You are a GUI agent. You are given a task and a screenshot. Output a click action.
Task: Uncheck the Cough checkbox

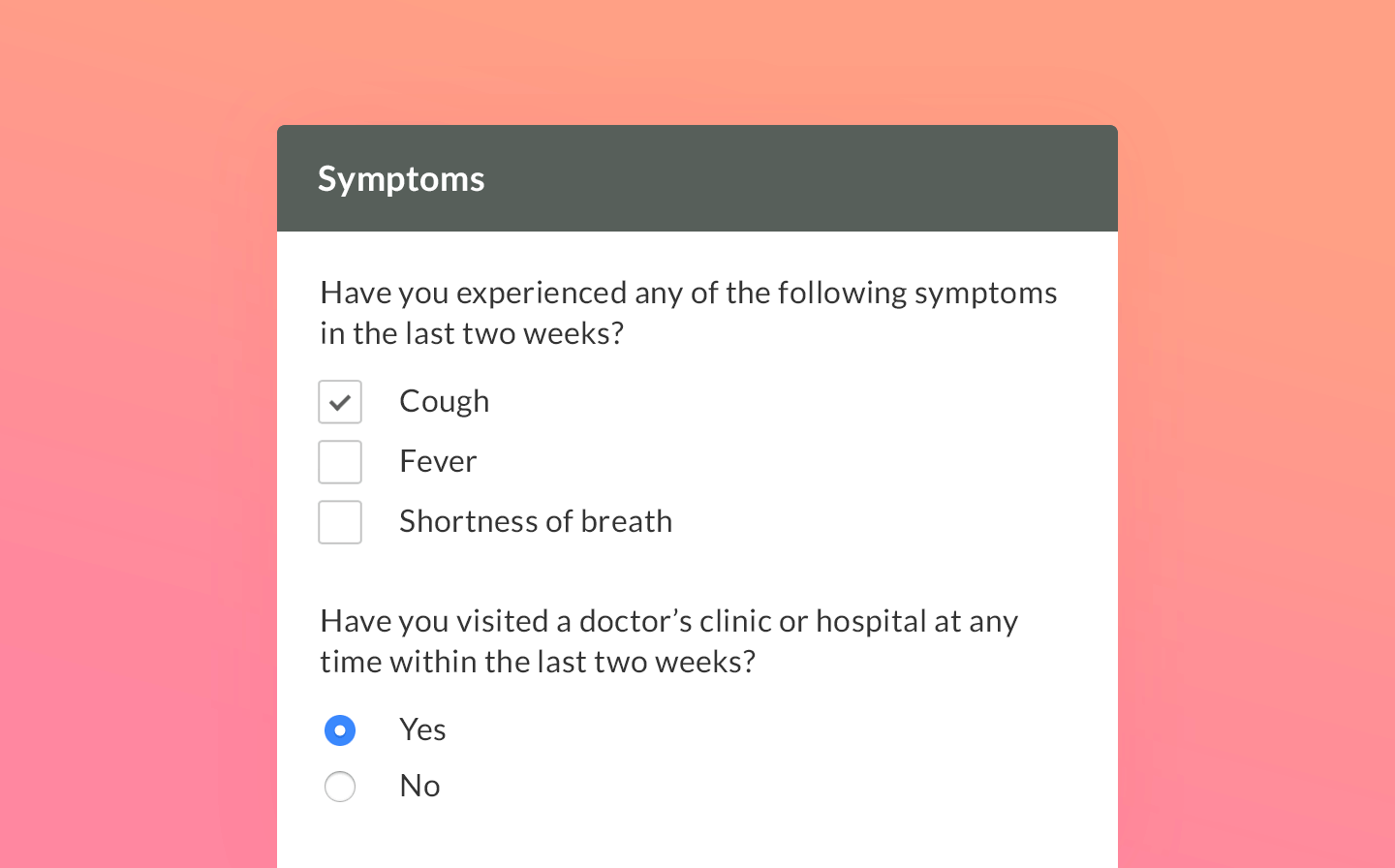pyautogui.click(x=340, y=402)
